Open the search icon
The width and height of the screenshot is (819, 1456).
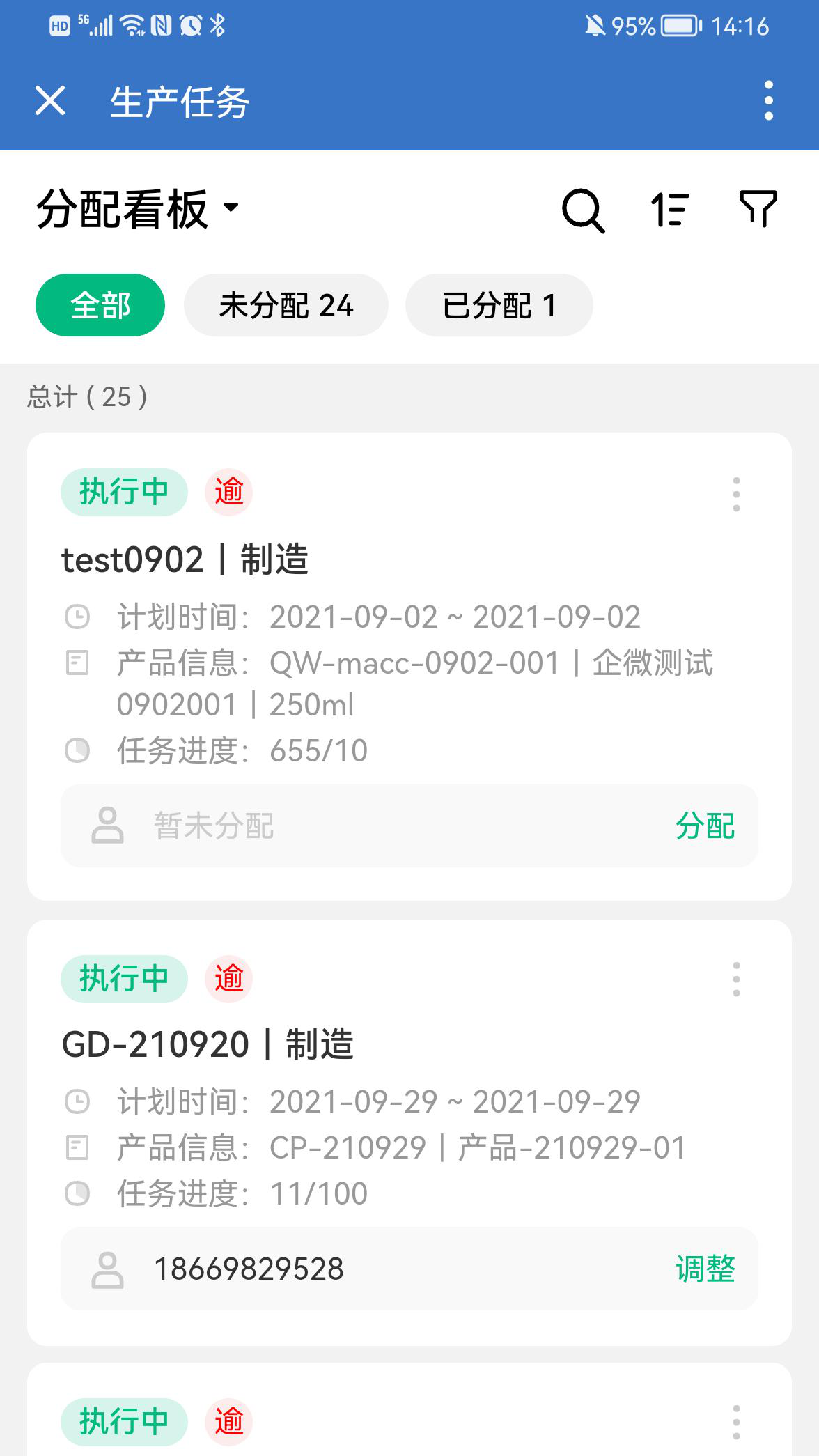pos(583,210)
